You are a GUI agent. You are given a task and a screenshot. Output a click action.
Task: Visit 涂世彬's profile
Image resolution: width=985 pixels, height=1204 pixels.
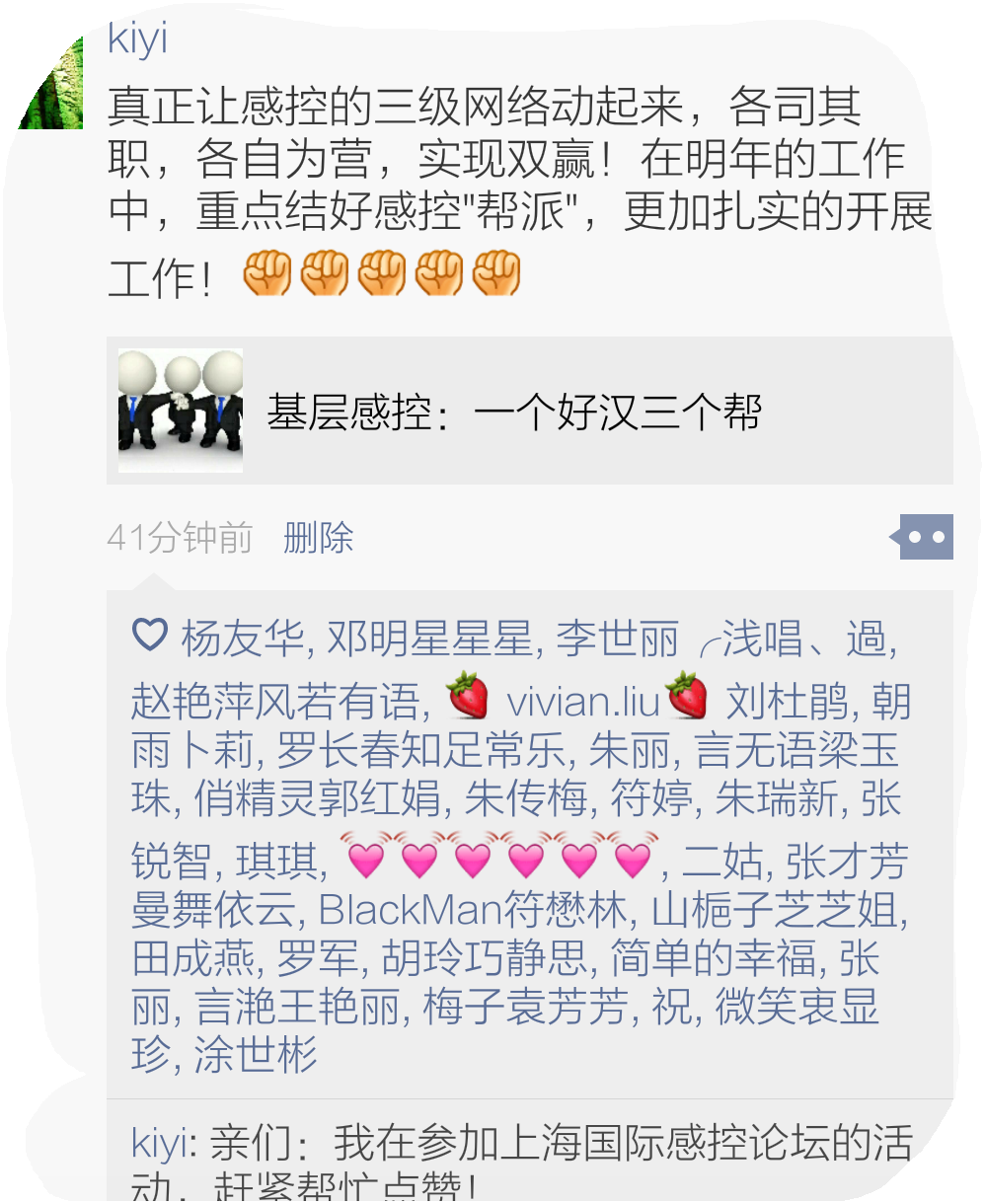click(256, 1055)
